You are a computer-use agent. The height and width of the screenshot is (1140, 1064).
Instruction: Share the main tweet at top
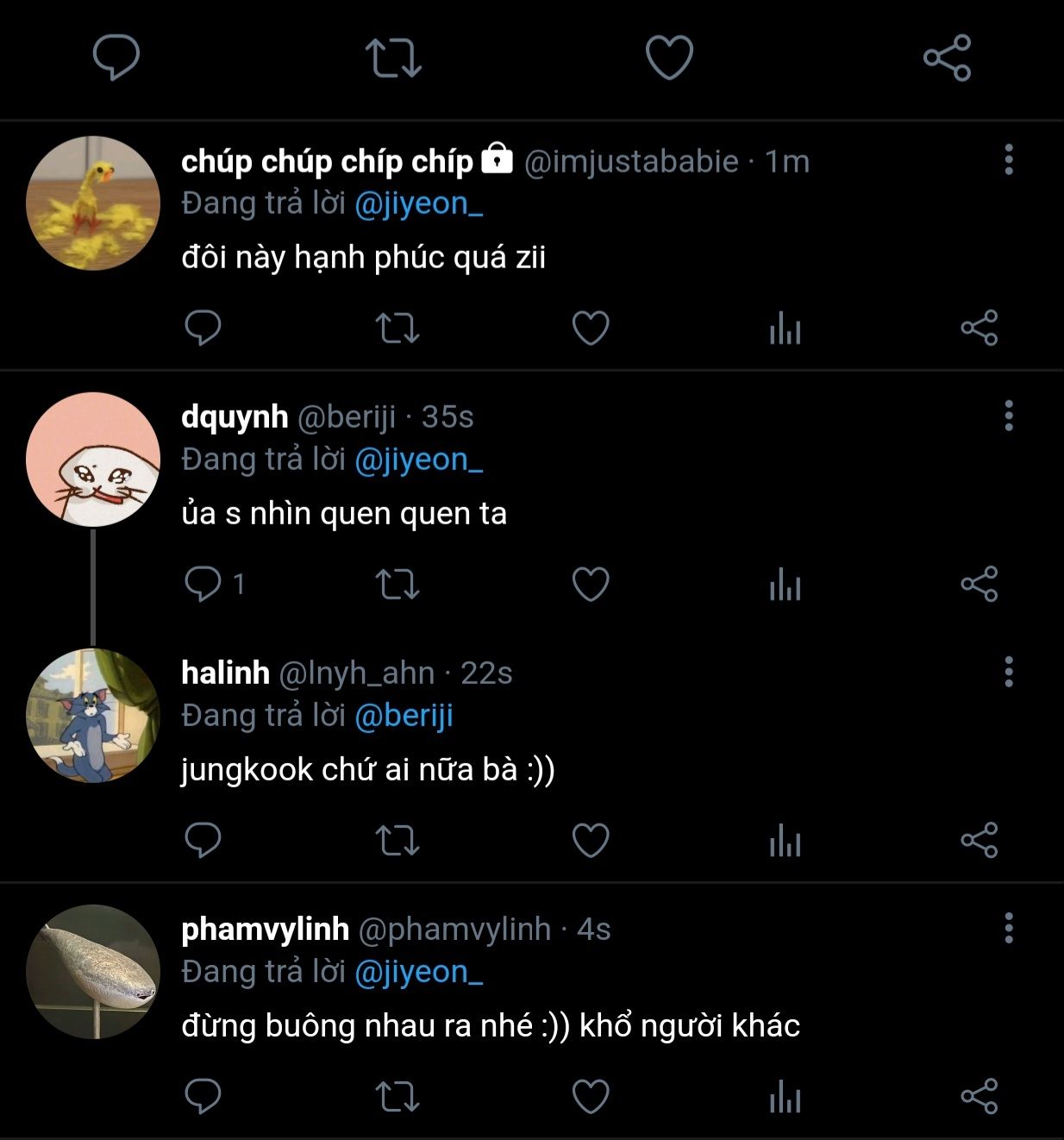pyautogui.click(x=947, y=58)
